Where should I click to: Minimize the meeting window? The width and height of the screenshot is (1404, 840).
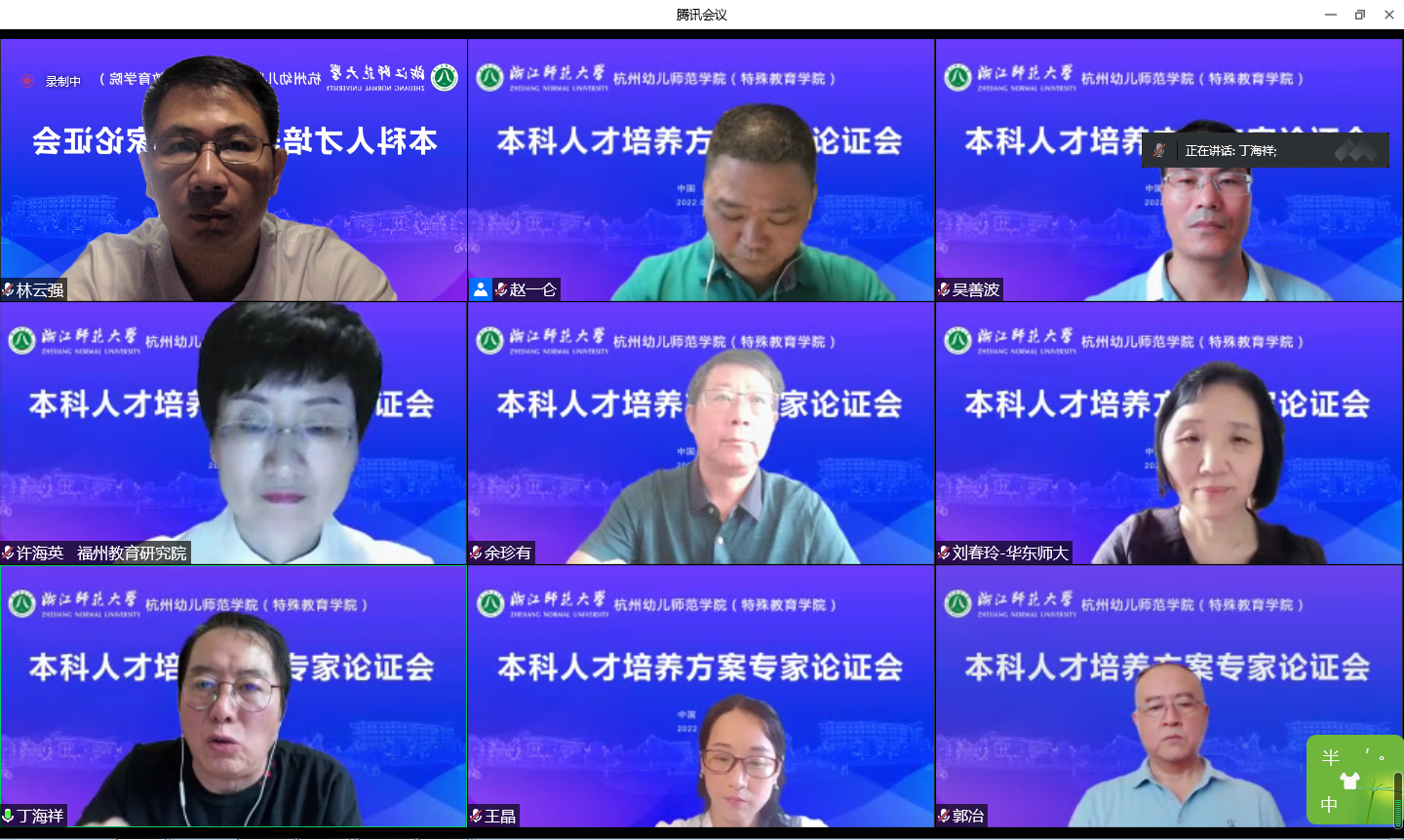[x=1330, y=15]
